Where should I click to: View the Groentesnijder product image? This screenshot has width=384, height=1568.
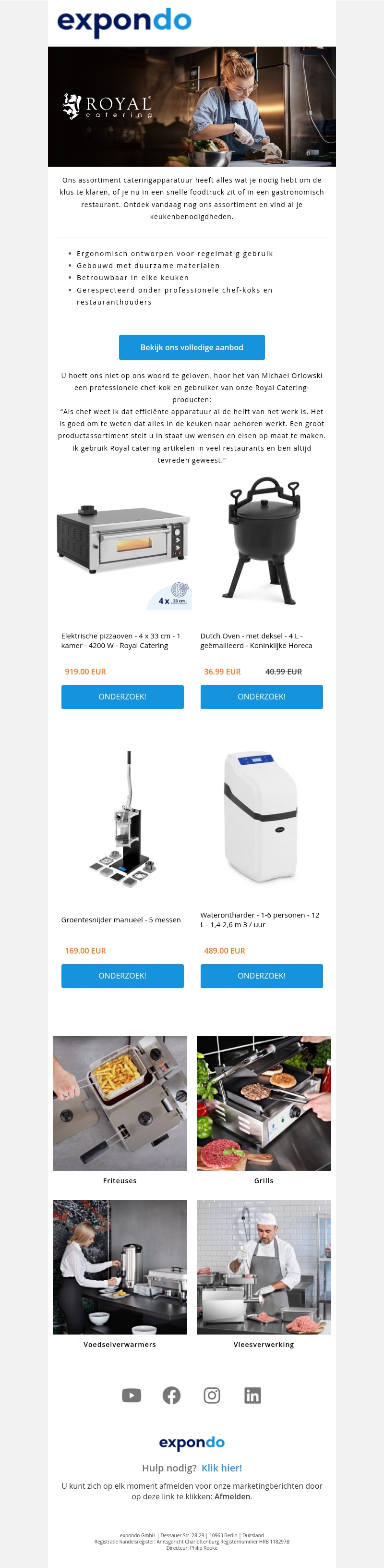click(x=123, y=819)
